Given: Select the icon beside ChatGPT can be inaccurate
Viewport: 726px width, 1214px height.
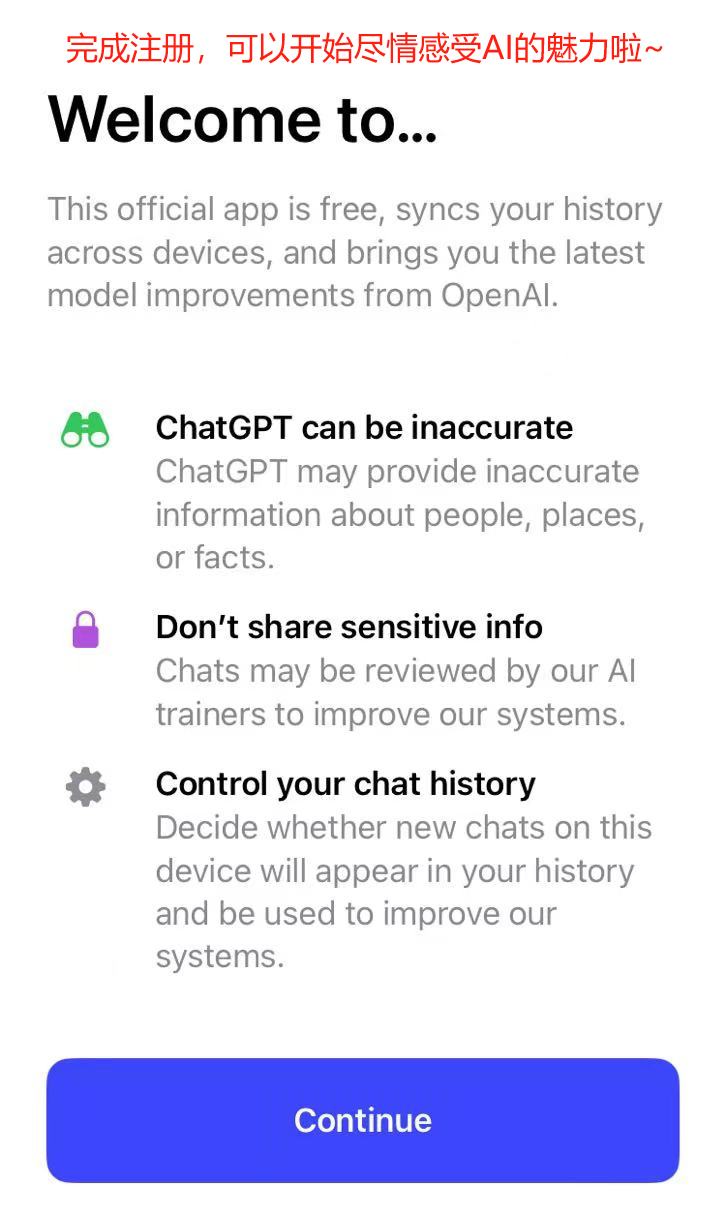Looking at the screenshot, I should coord(84,428).
